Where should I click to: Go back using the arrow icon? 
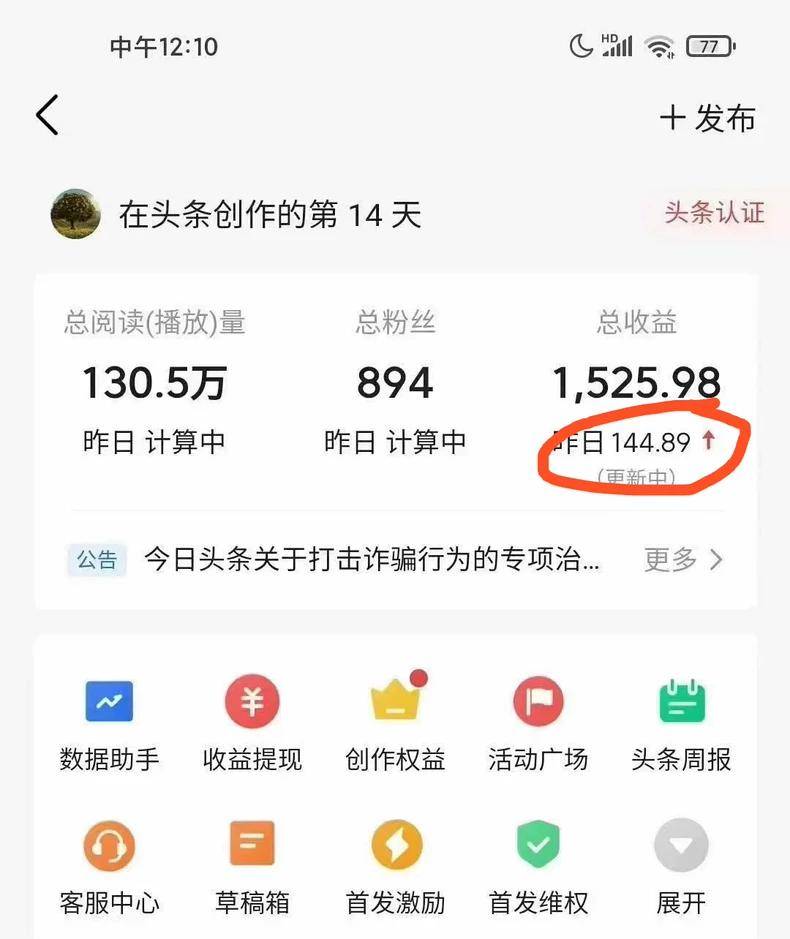pos(48,116)
